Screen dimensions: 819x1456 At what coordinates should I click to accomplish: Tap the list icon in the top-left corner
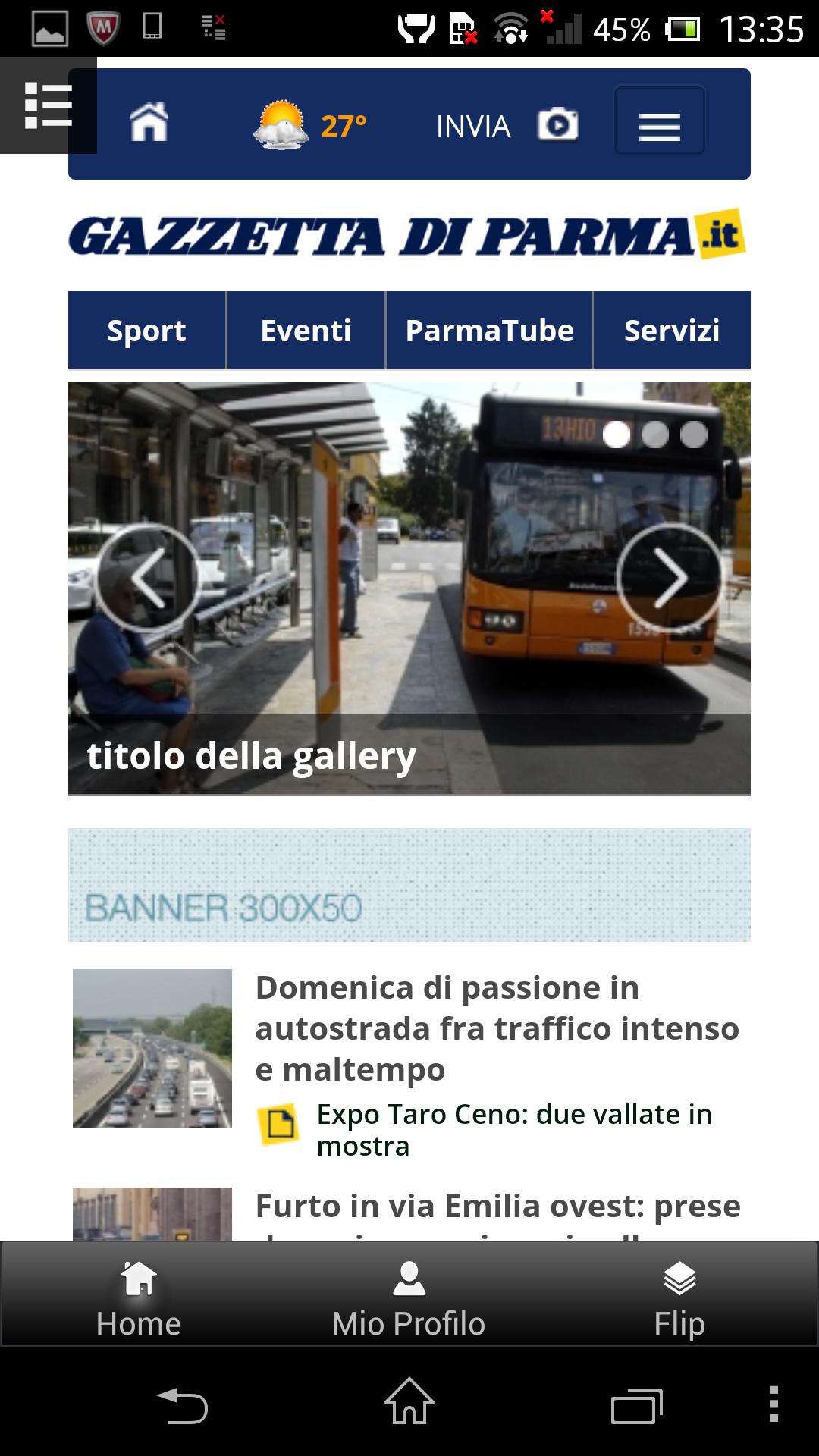[x=47, y=106]
